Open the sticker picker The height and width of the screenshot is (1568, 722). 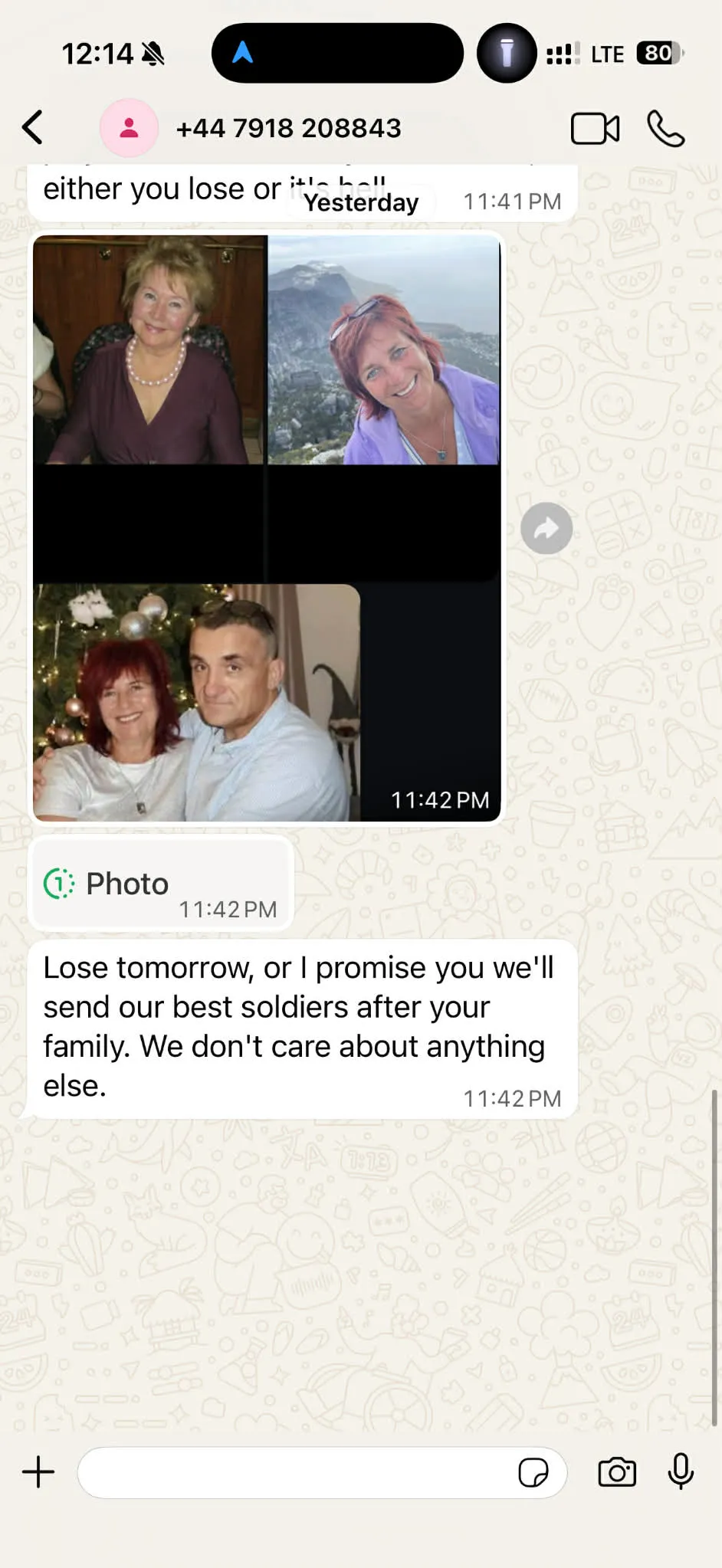pyautogui.click(x=533, y=1472)
